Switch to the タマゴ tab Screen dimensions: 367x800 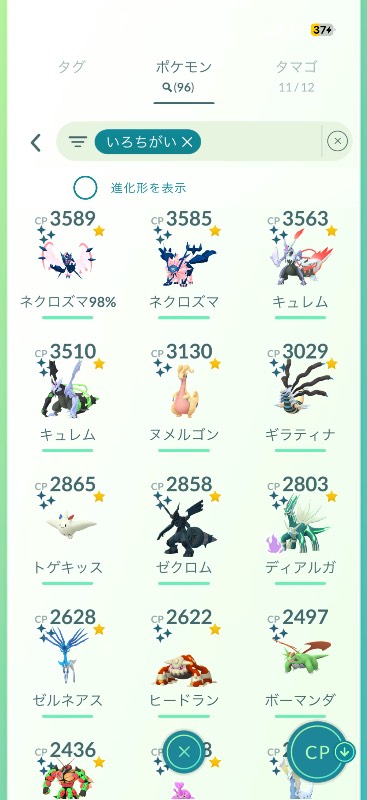[x=296, y=76]
